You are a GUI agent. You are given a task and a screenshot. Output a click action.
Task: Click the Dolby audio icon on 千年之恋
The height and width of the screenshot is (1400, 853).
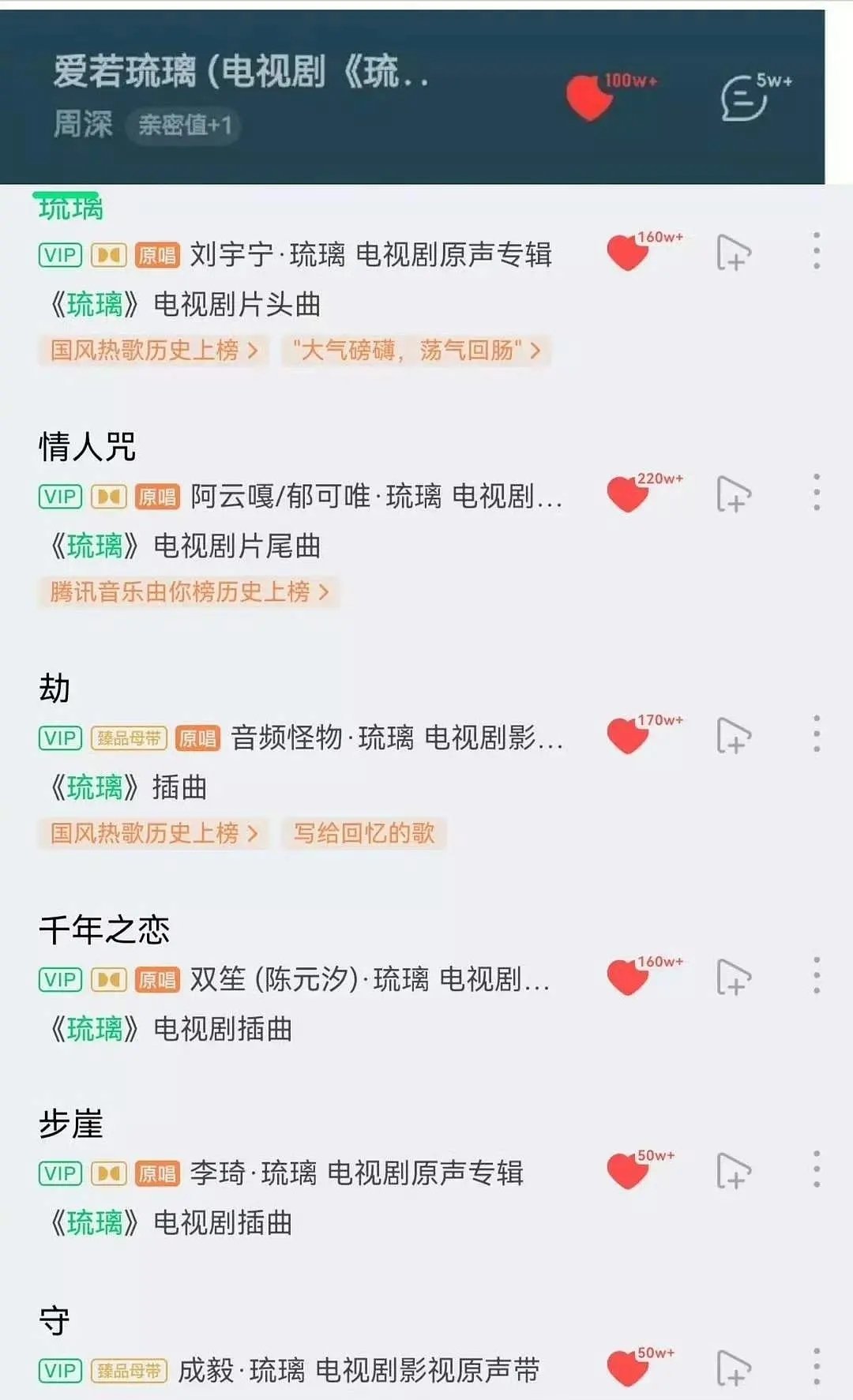coord(108,978)
